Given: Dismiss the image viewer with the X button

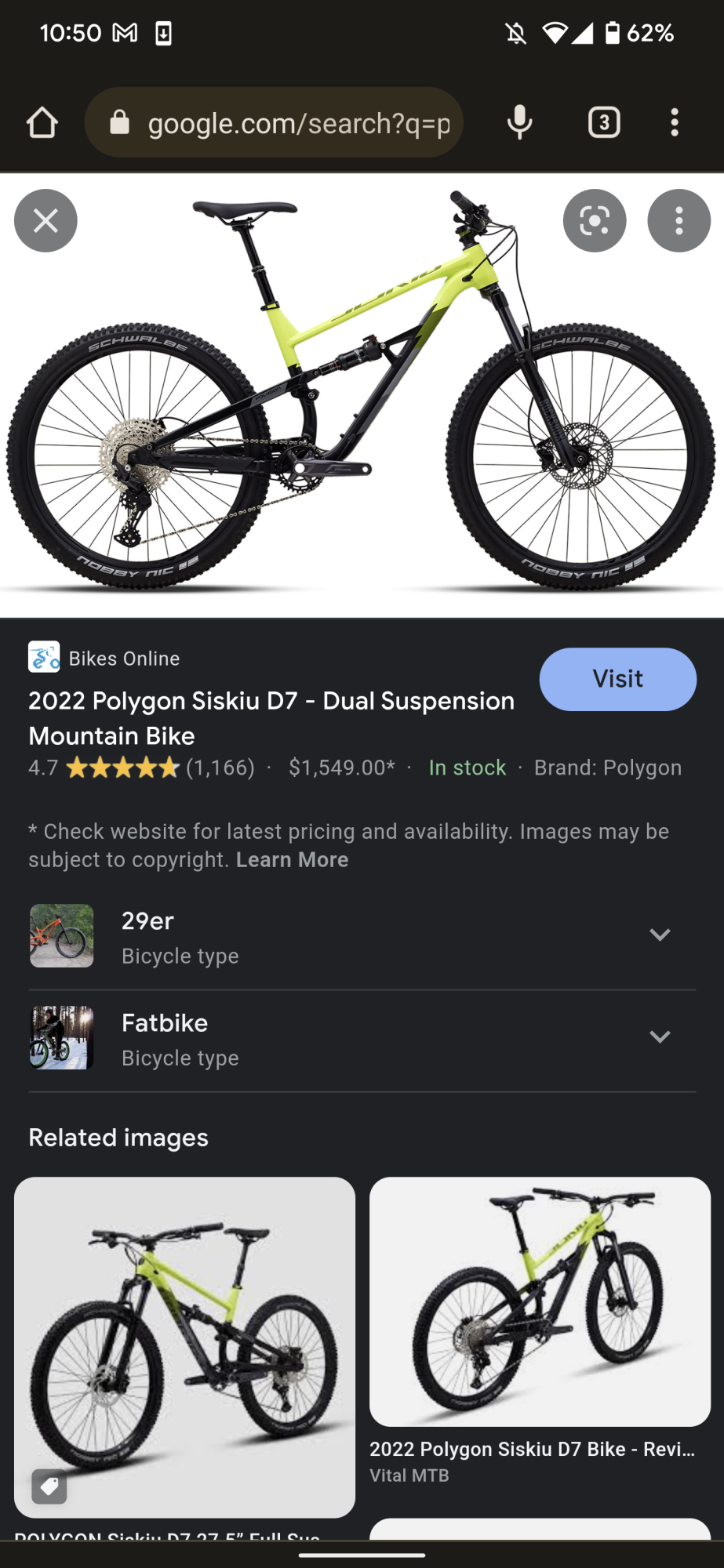Looking at the screenshot, I should coord(45,220).
